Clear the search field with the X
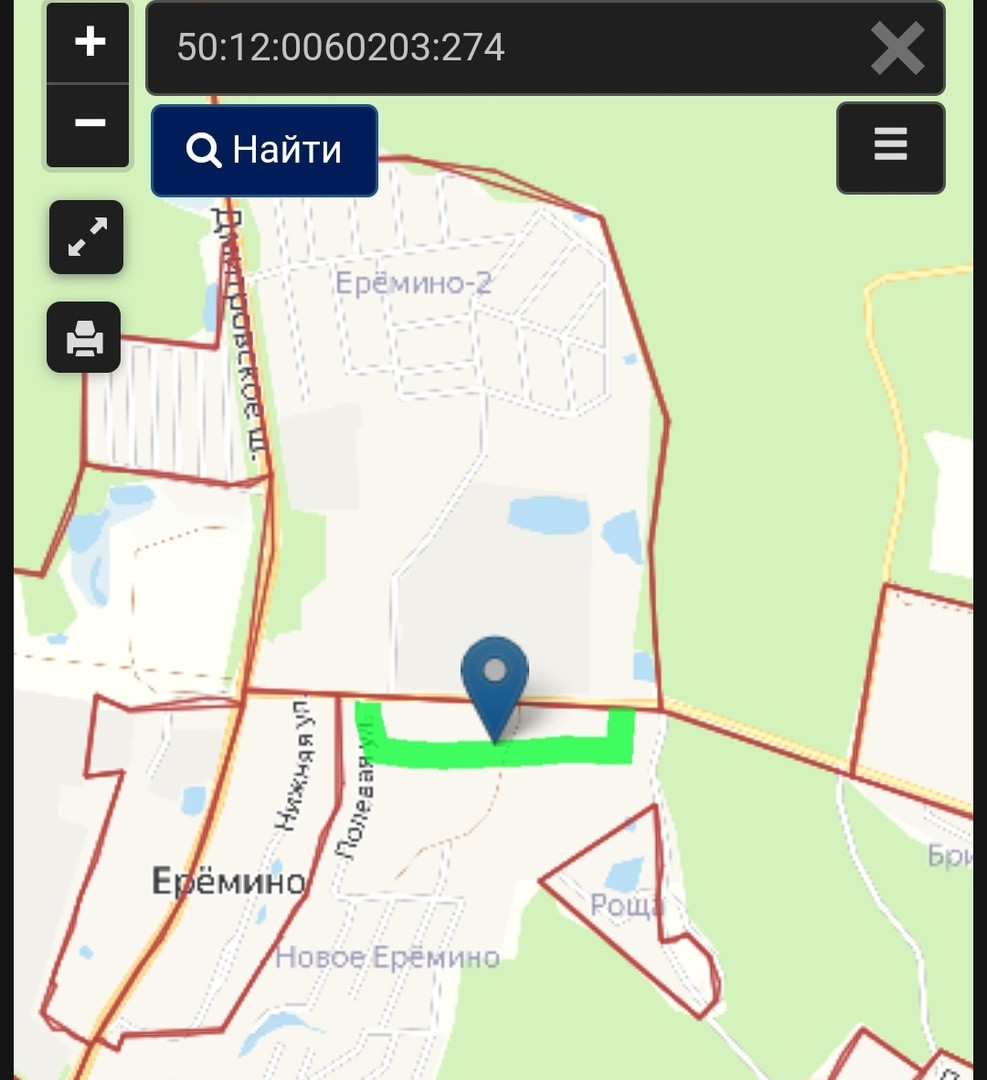The height and width of the screenshot is (1080, 987). [897, 48]
